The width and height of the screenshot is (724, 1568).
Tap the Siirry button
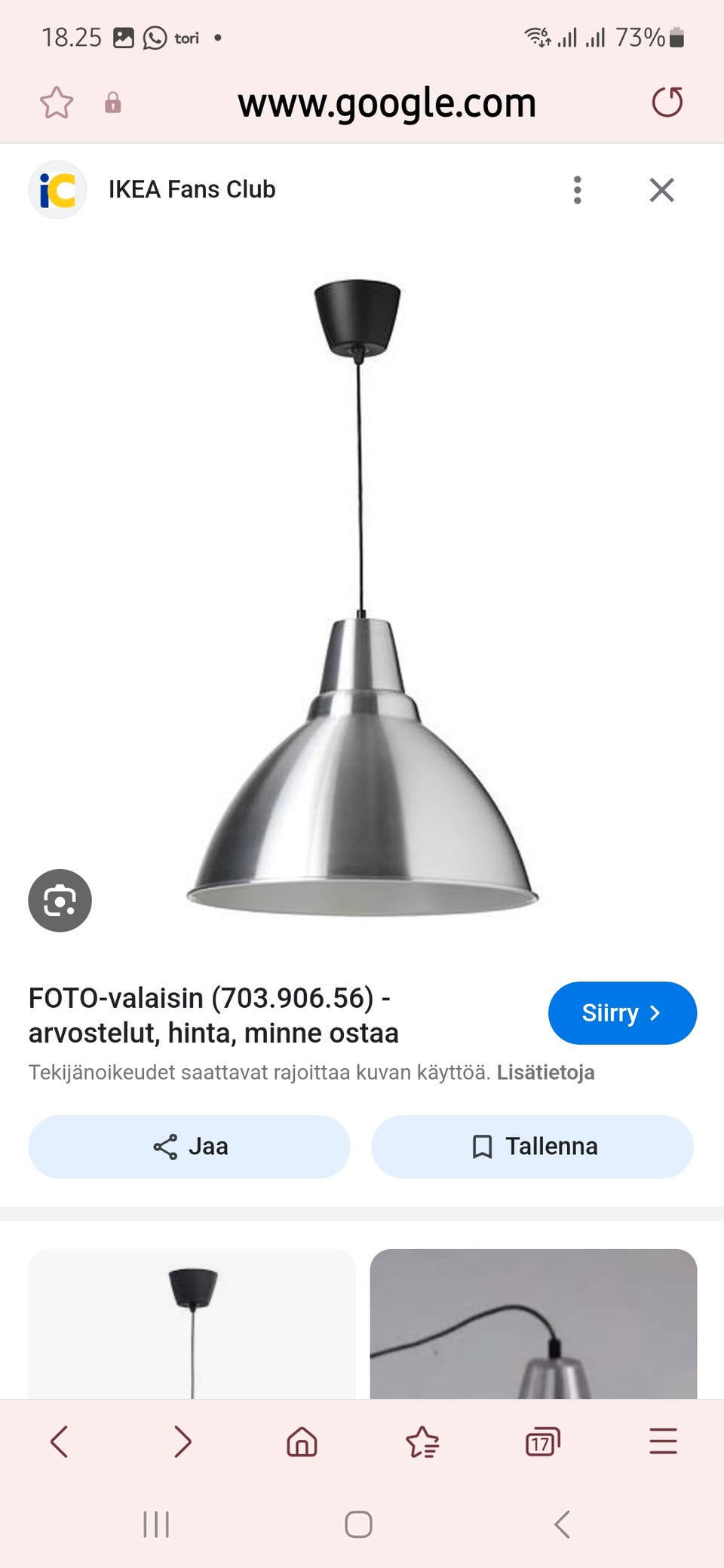622,1013
